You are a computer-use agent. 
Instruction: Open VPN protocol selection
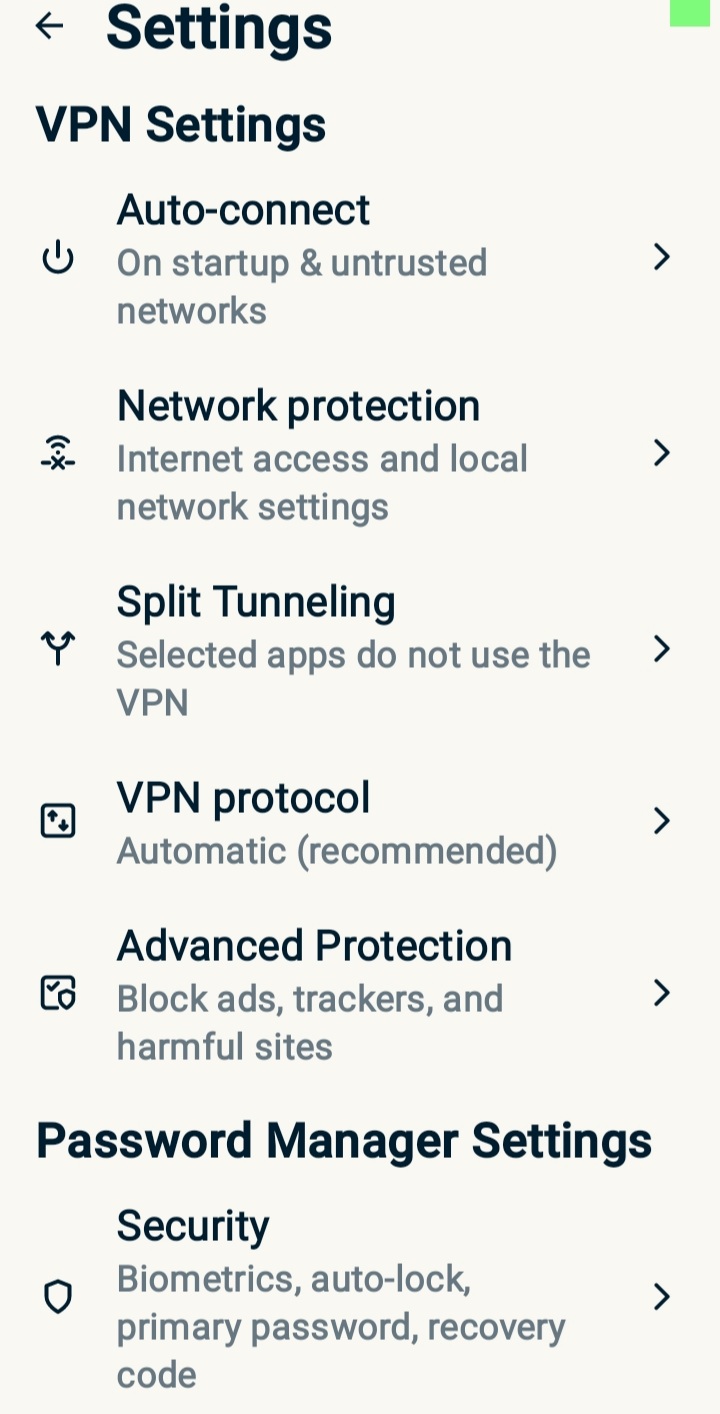(x=360, y=822)
